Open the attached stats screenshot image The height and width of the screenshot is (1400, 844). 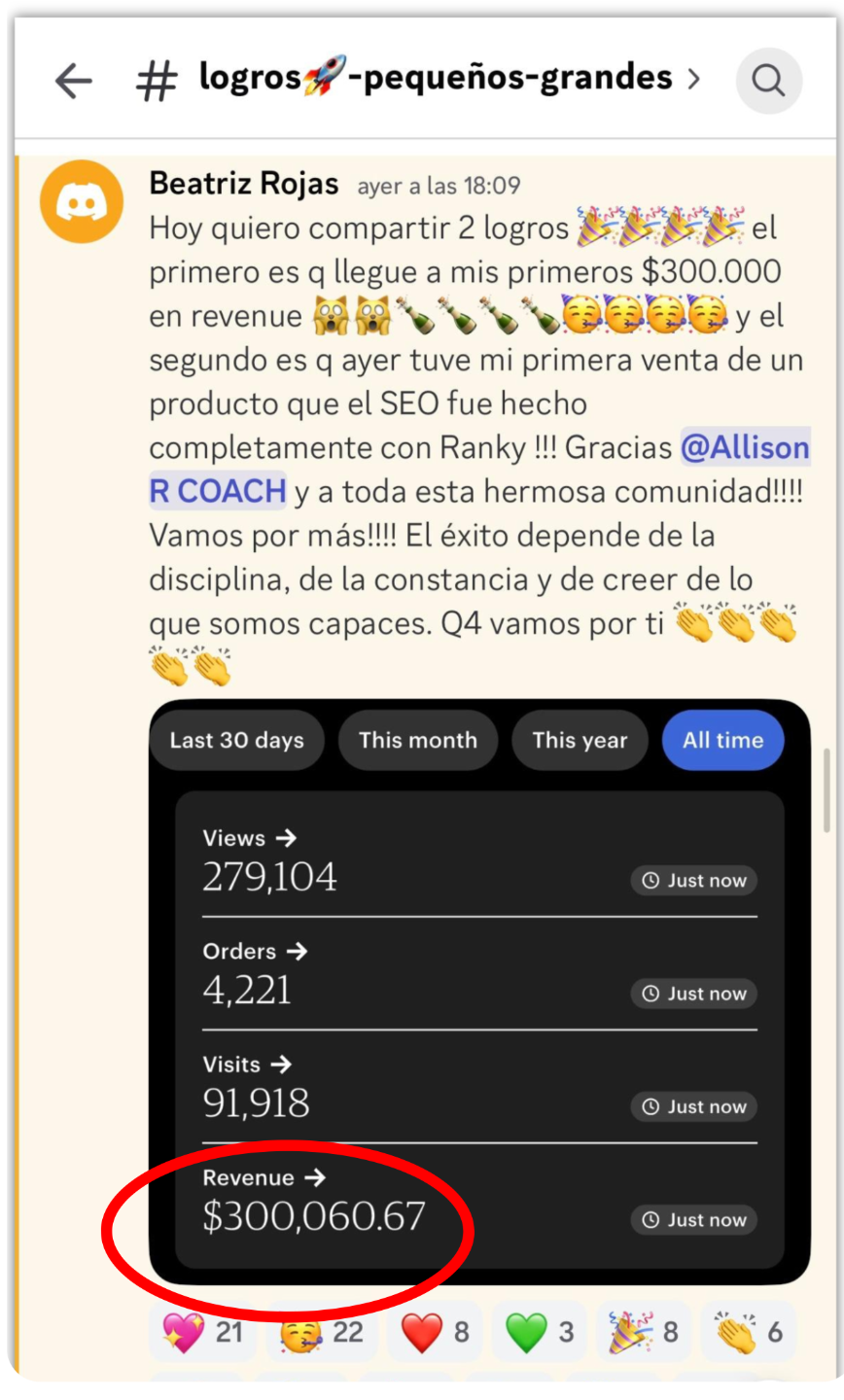click(479, 992)
